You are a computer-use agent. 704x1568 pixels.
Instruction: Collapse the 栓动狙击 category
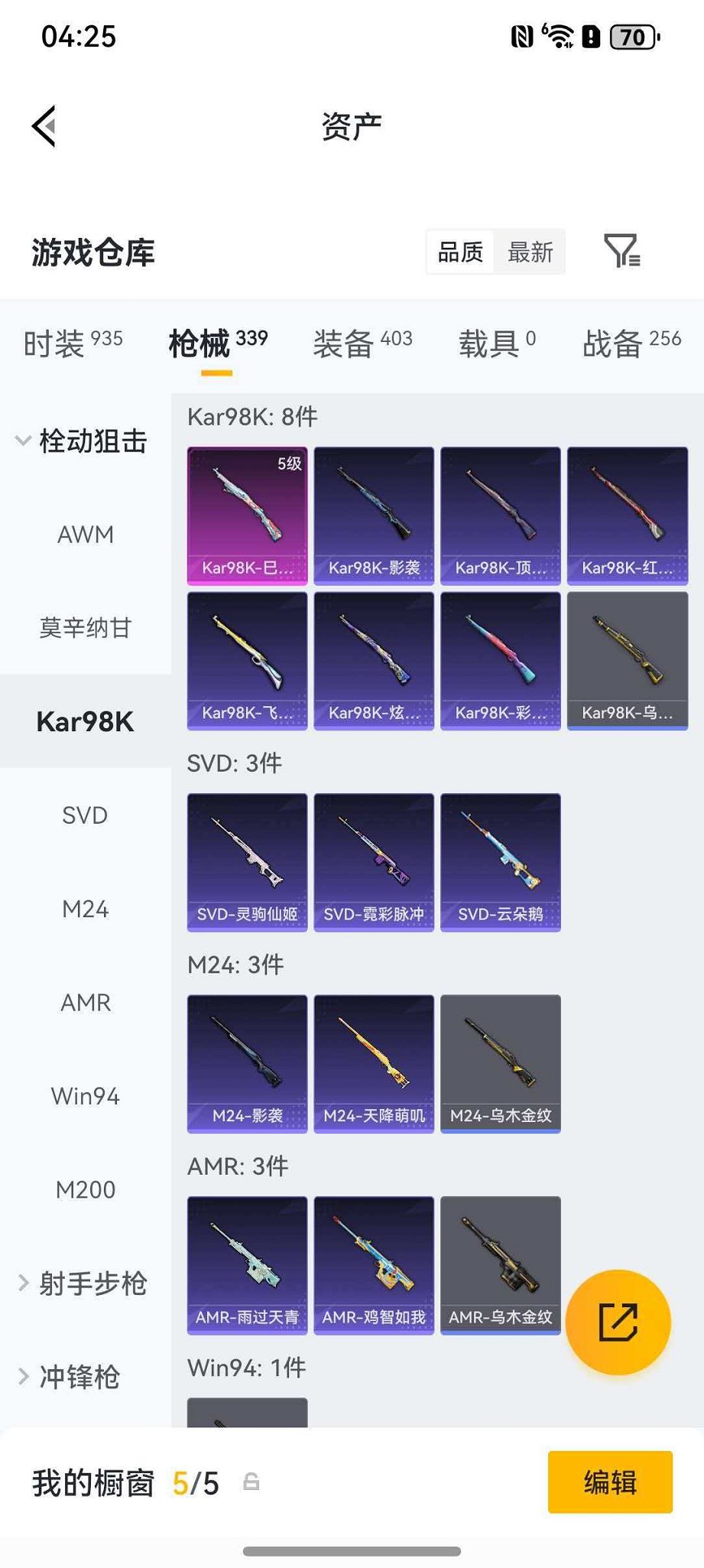[x=83, y=441]
